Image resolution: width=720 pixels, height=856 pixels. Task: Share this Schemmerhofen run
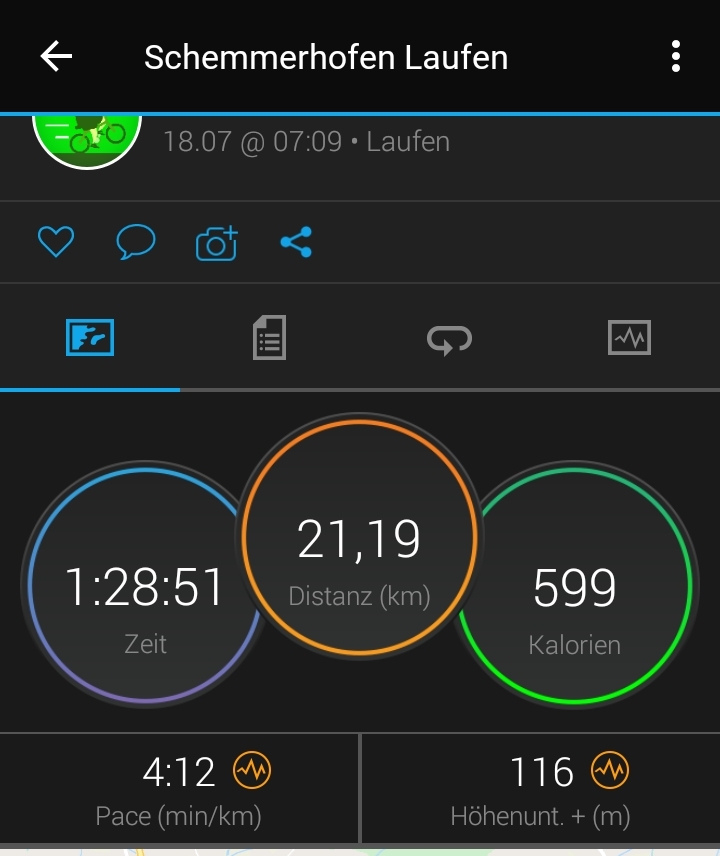pyautogui.click(x=296, y=242)
